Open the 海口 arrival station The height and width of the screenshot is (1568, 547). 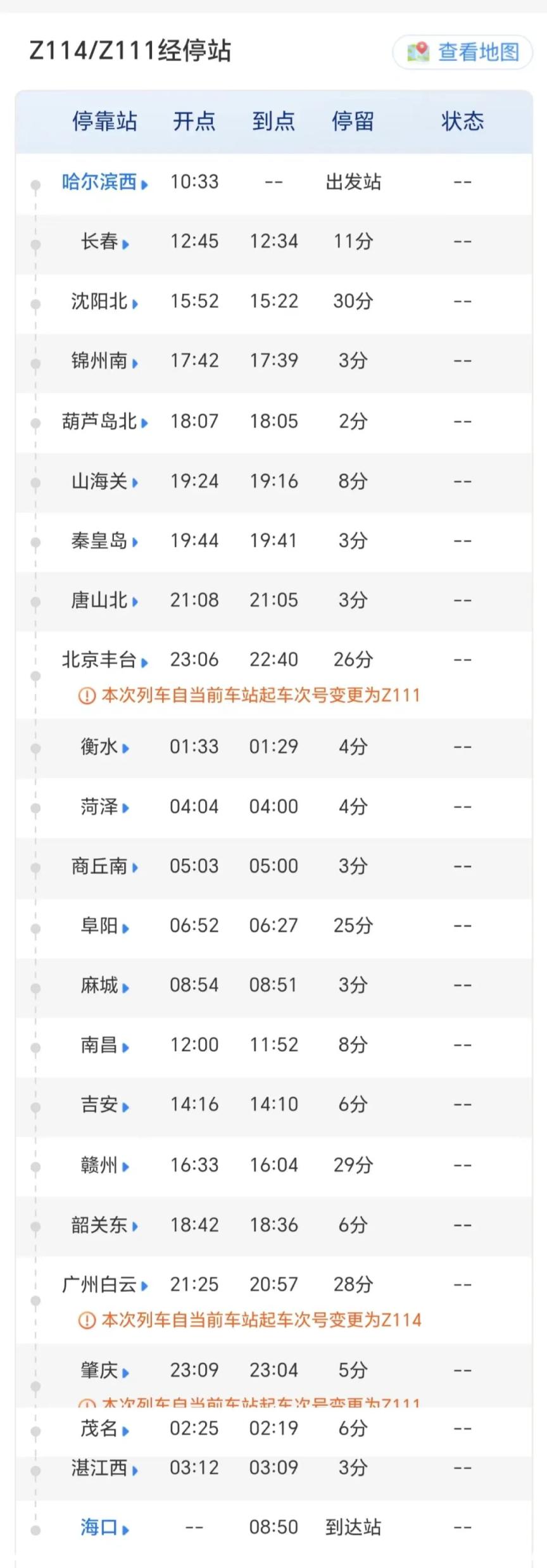point(104,1527)
